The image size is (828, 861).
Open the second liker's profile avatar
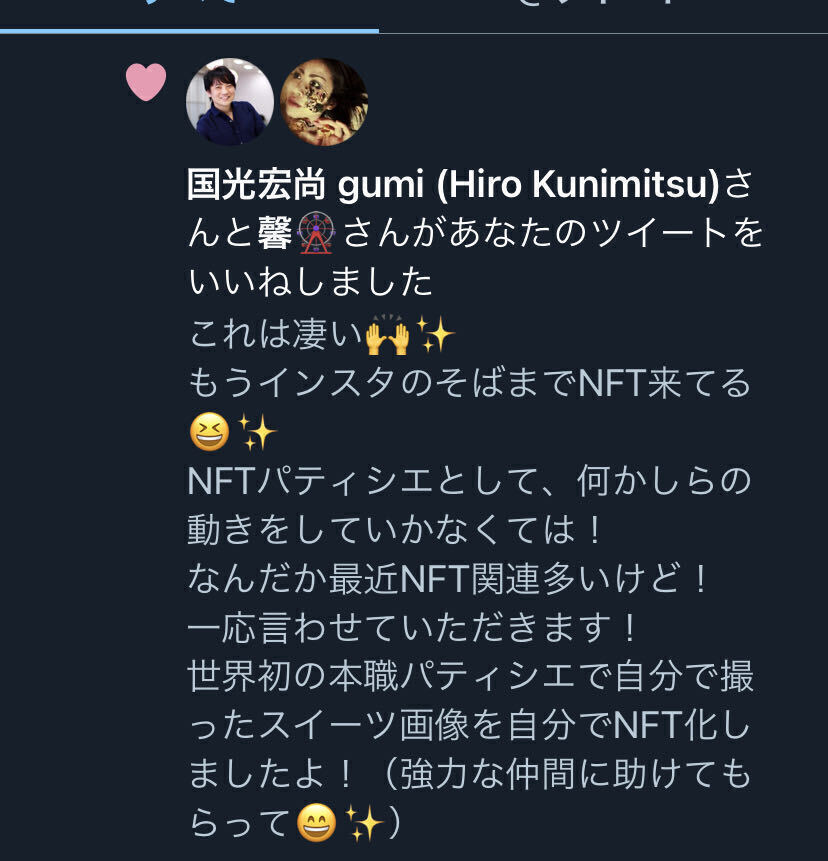(323, 102)
